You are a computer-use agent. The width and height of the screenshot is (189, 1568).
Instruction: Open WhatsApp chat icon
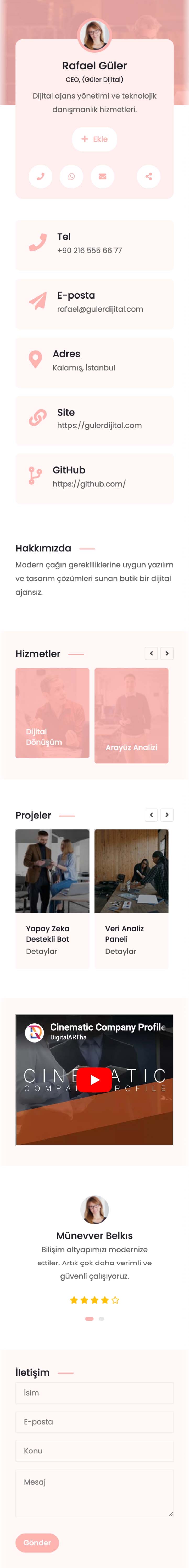pos(72,177)
